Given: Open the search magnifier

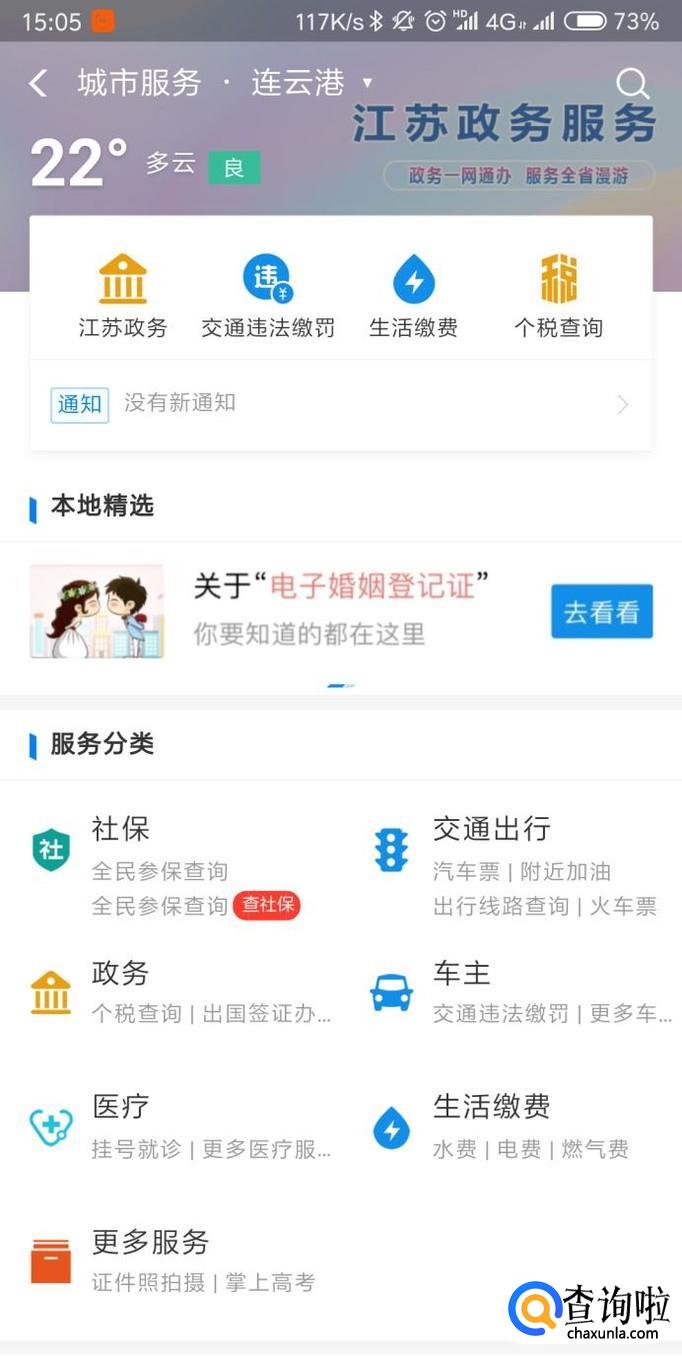Looking at the screenshot, I should click(632, 83).
